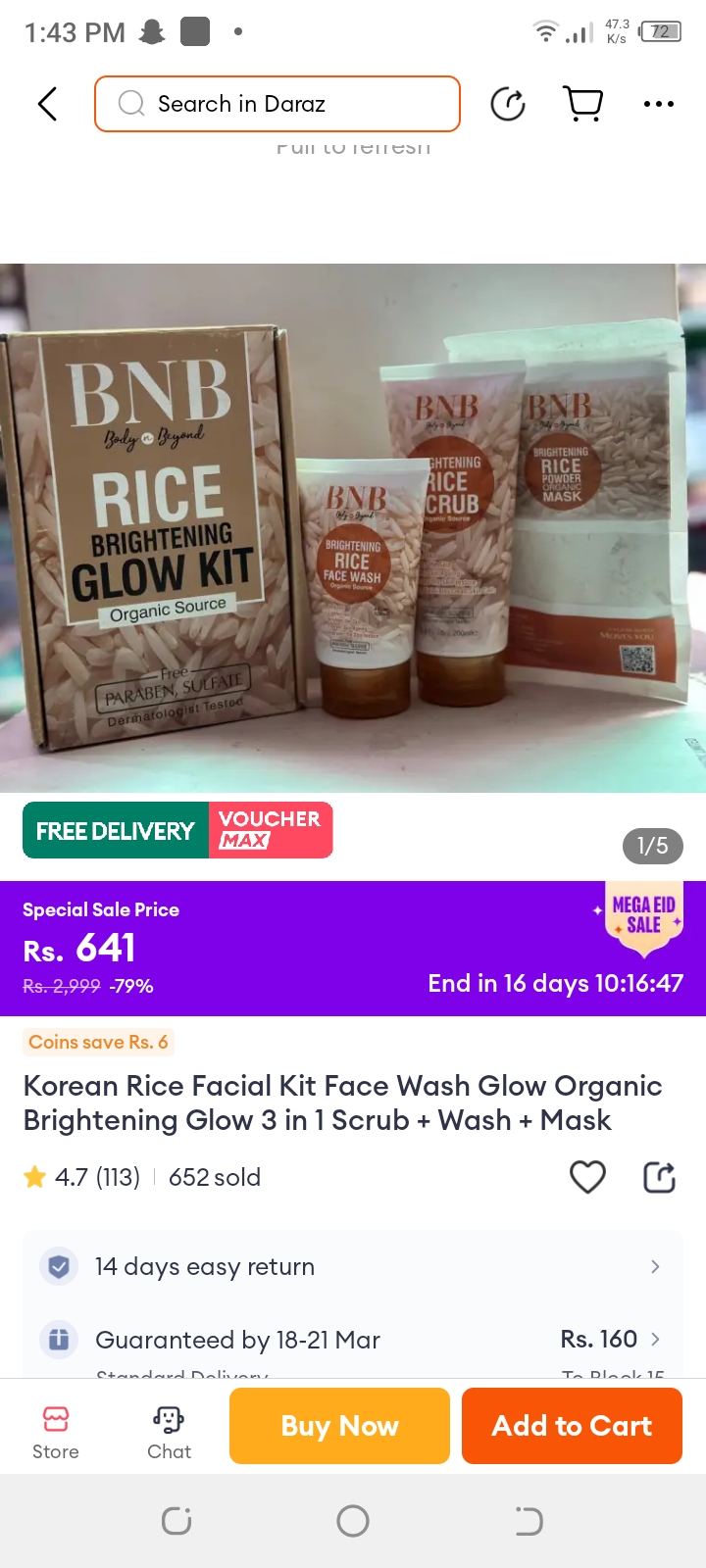
Task: Open 14 days easy return details
Action: (353, 1267)
